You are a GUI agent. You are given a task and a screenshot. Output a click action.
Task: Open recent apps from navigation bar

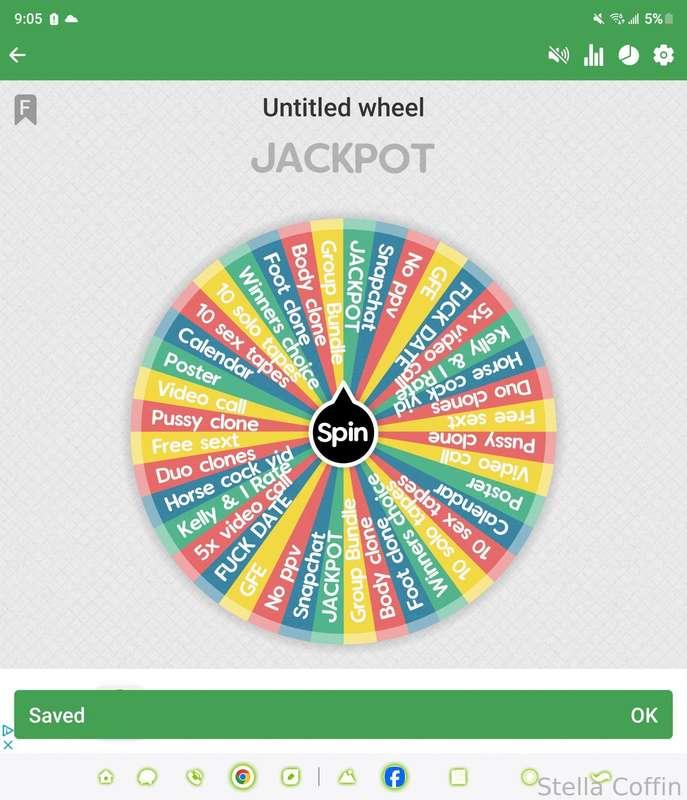[x=458, y=776]
